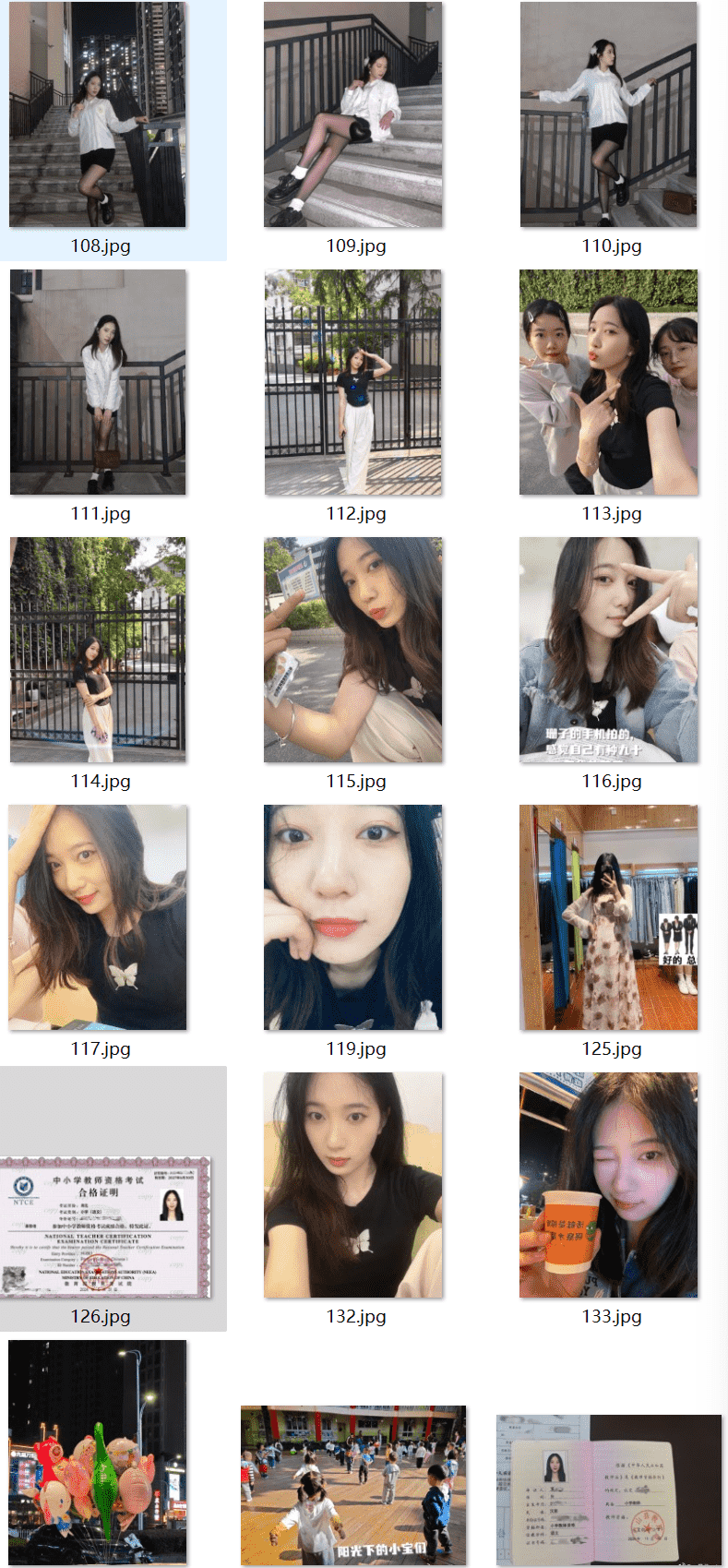
Task: Open image 114.jpg
Action: (98, 650)
